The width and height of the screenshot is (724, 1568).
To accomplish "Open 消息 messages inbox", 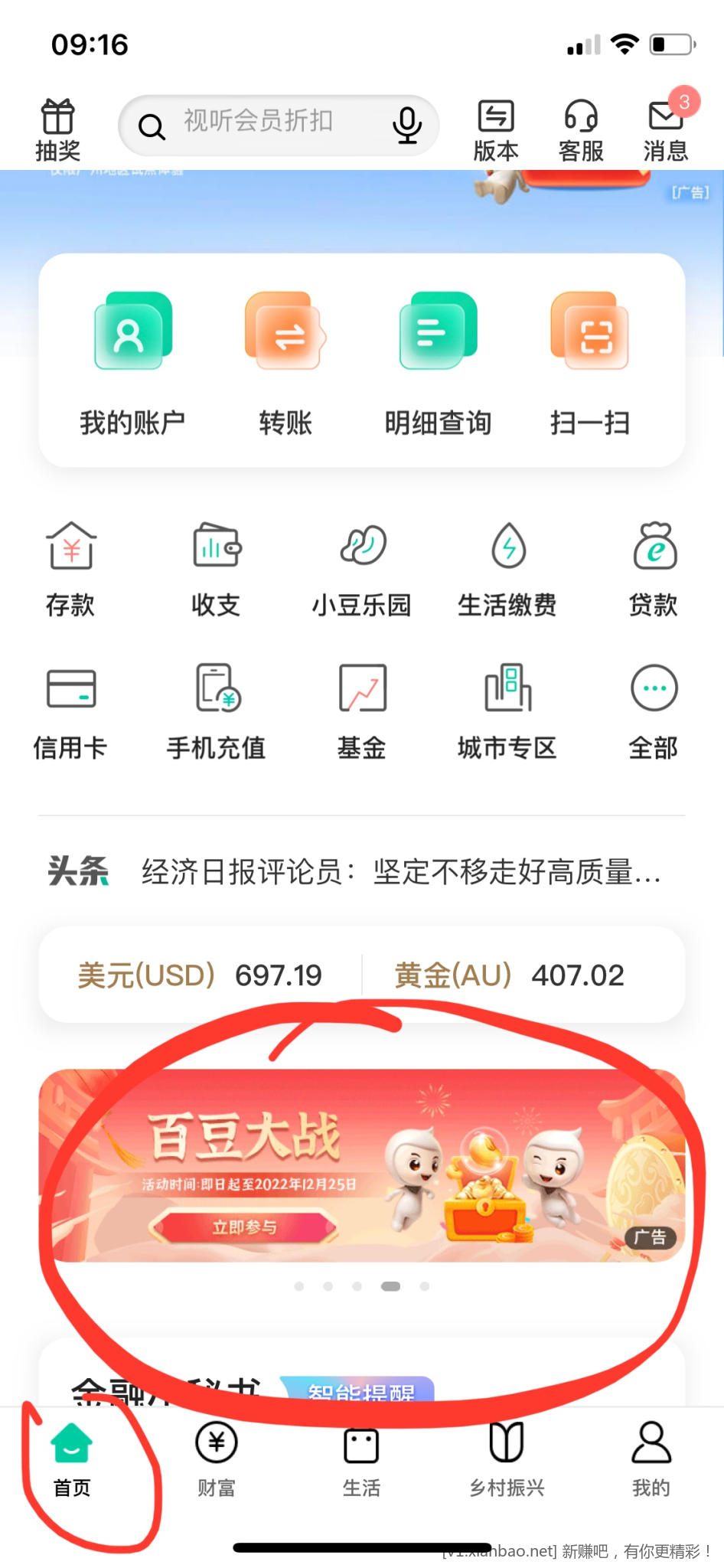I will (x=665, y=130).
